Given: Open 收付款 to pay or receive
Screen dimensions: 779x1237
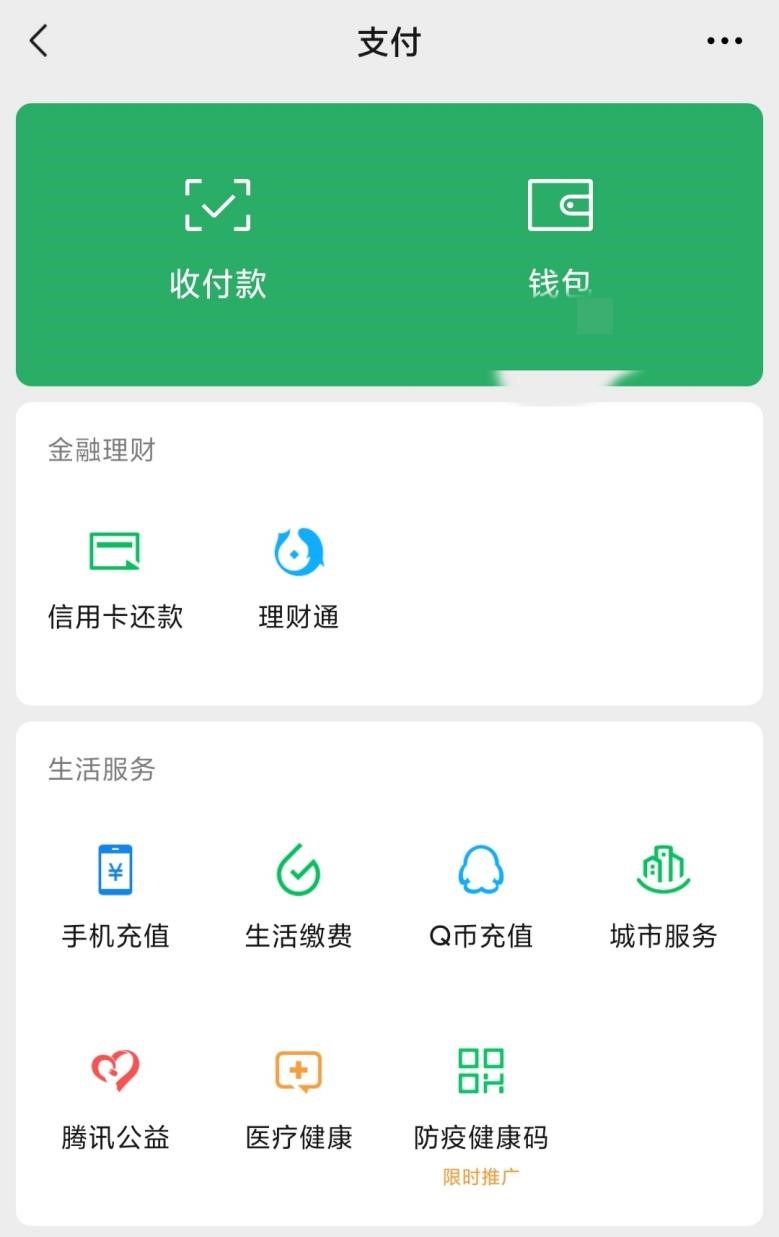Looking at the screenshot, I should pos(218,238).
